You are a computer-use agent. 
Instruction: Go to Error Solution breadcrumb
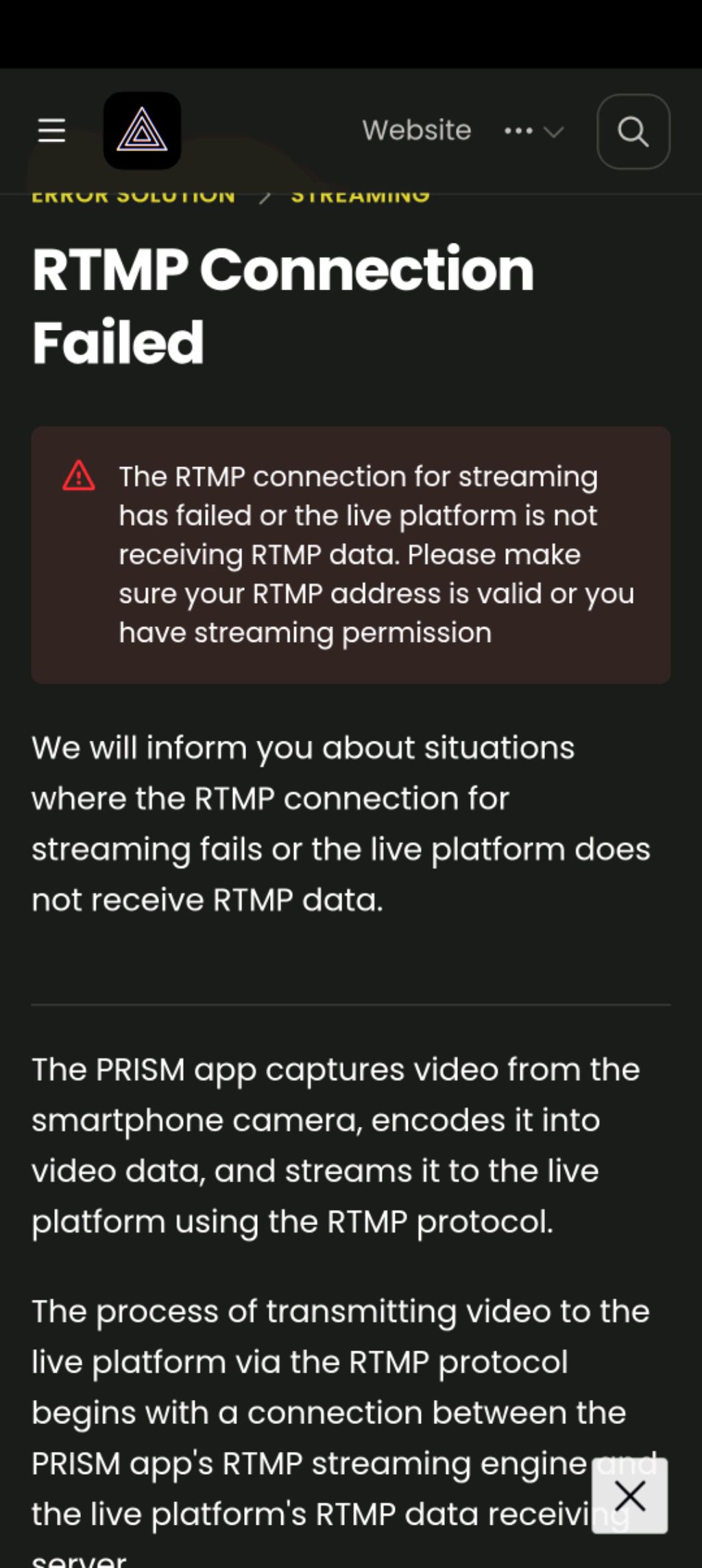coord(134,198)
